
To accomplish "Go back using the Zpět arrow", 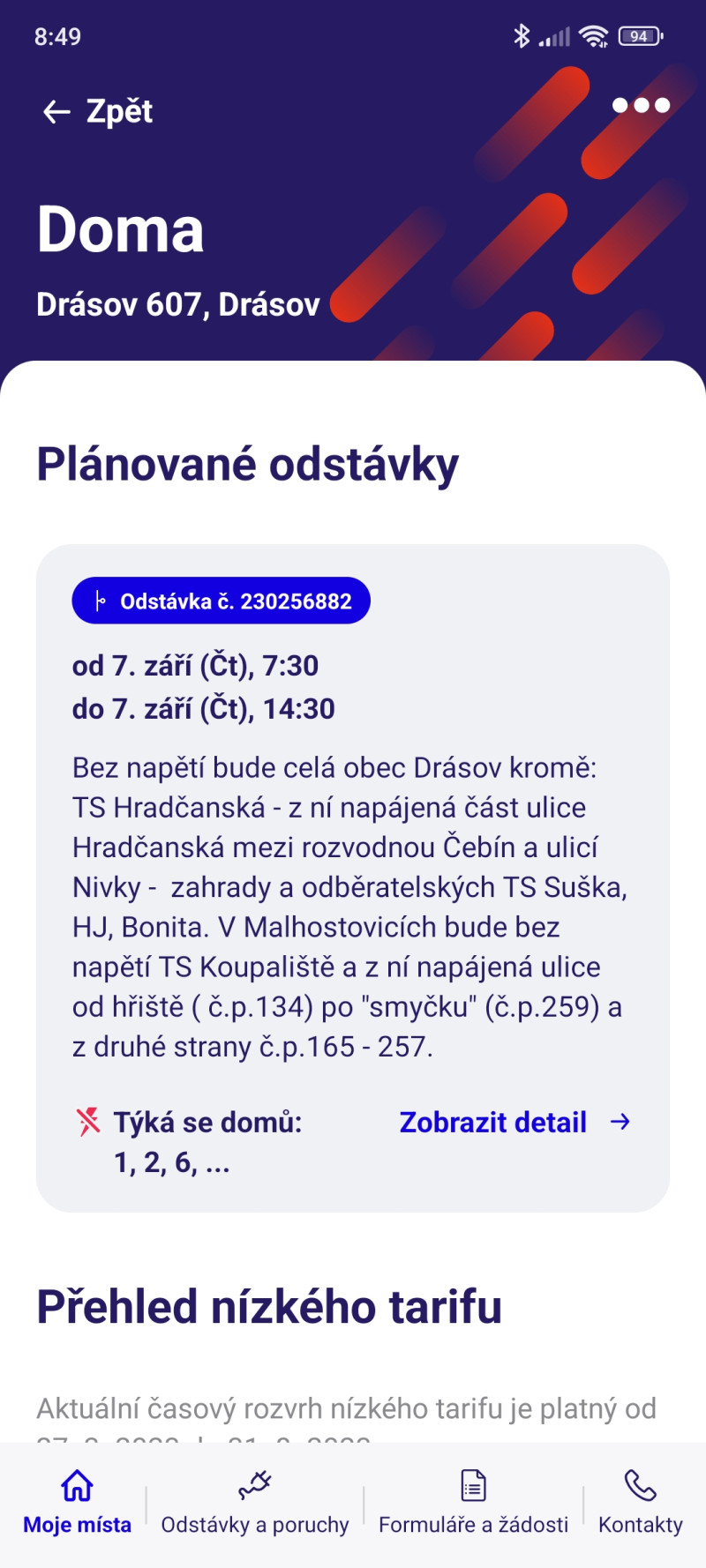I will [x=57, y=112].
